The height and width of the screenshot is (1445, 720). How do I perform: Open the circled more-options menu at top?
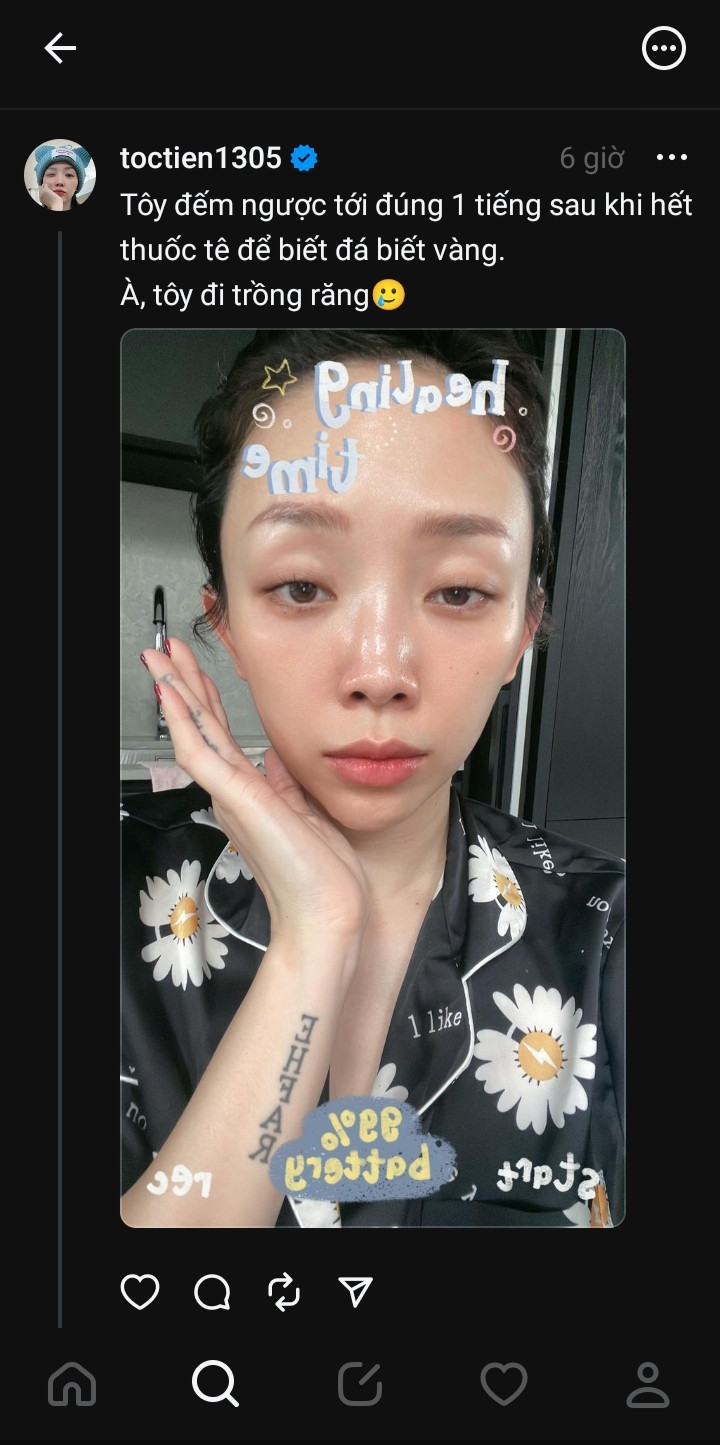(663, 48)
